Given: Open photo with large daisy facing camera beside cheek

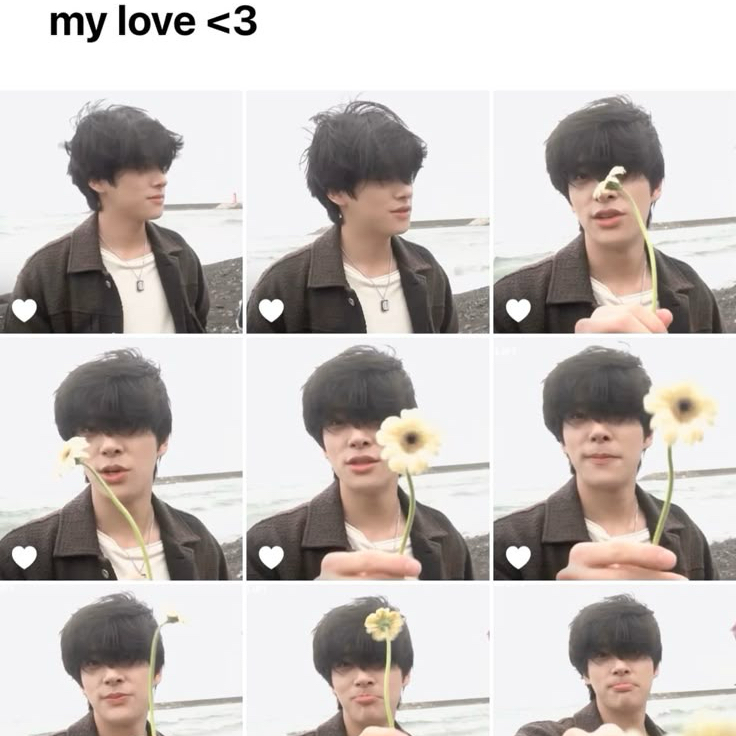Looking at the screenshot, I should 367,459.
